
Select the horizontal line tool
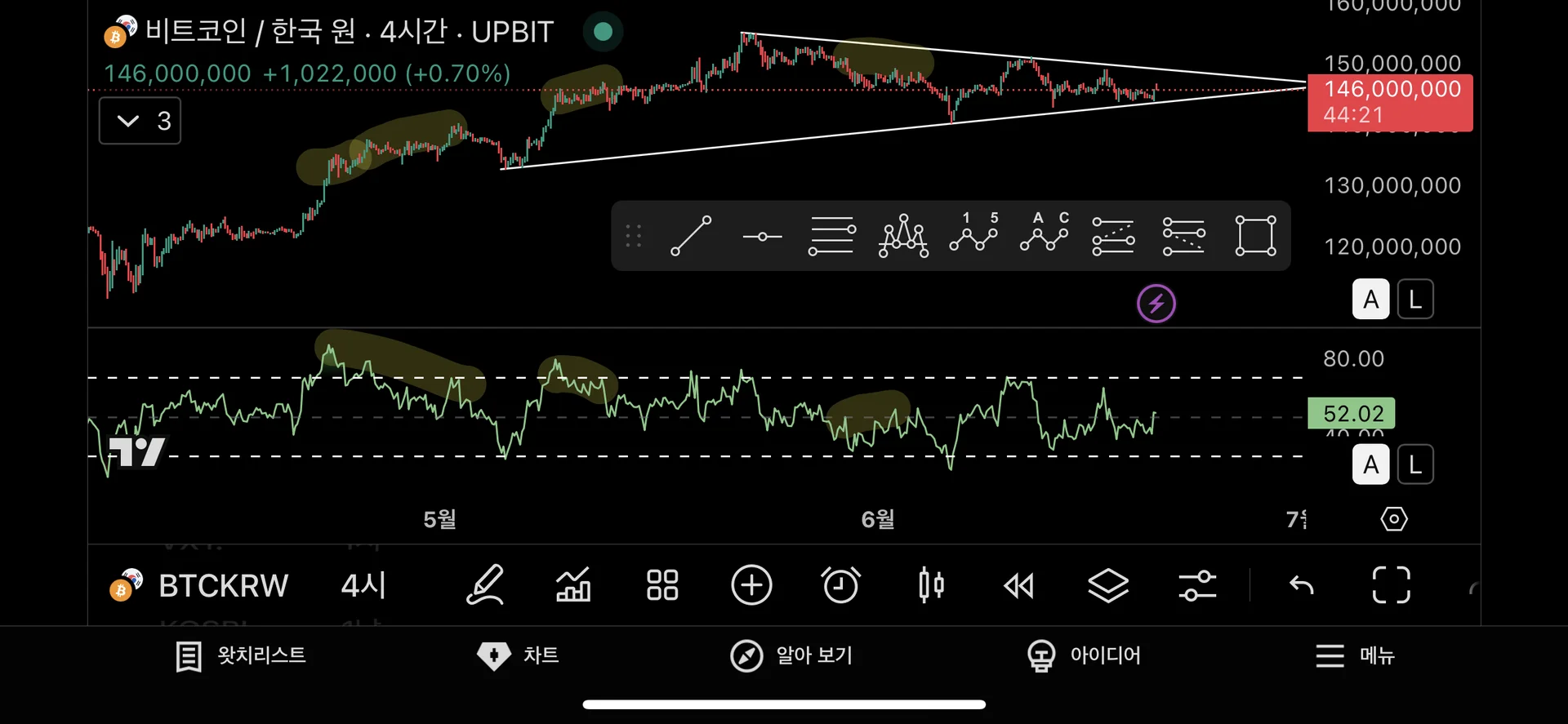761,237
